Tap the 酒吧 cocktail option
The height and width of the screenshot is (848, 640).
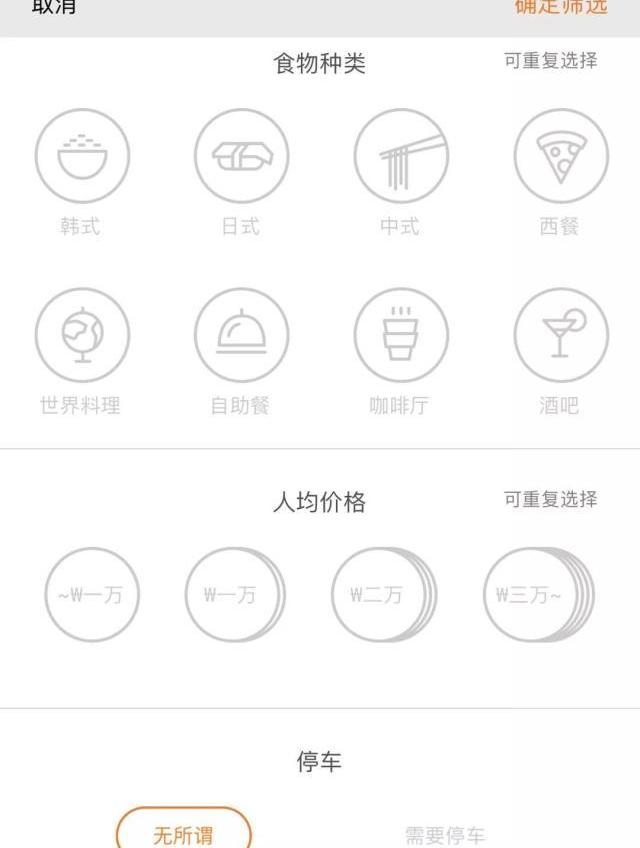pyautogui.click(x=561, y=336)
